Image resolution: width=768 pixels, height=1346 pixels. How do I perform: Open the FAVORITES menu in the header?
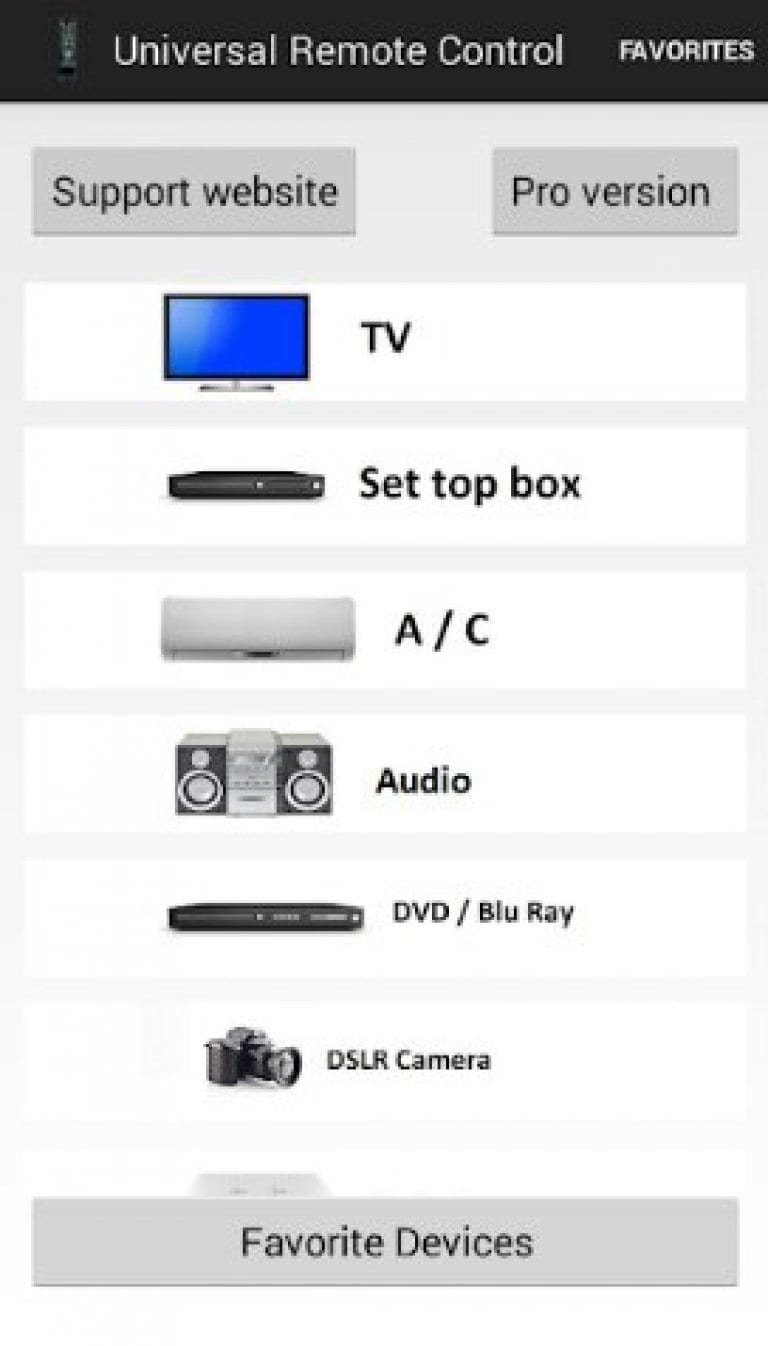[x=687, y=50]
